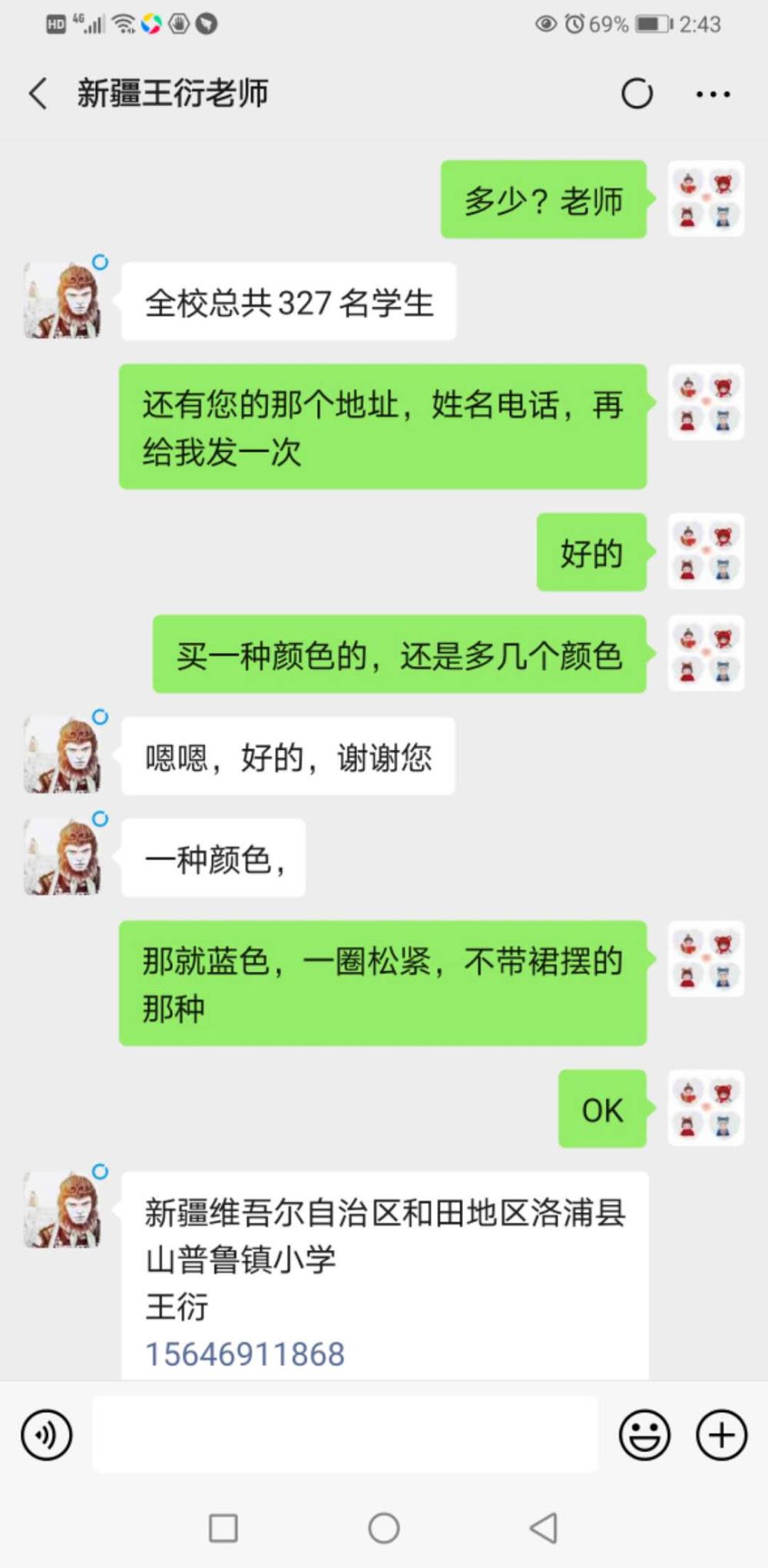This screenshot has height=1568, width=768.
Task: Open the circle icon in the header
Action: tap(637, 94)
